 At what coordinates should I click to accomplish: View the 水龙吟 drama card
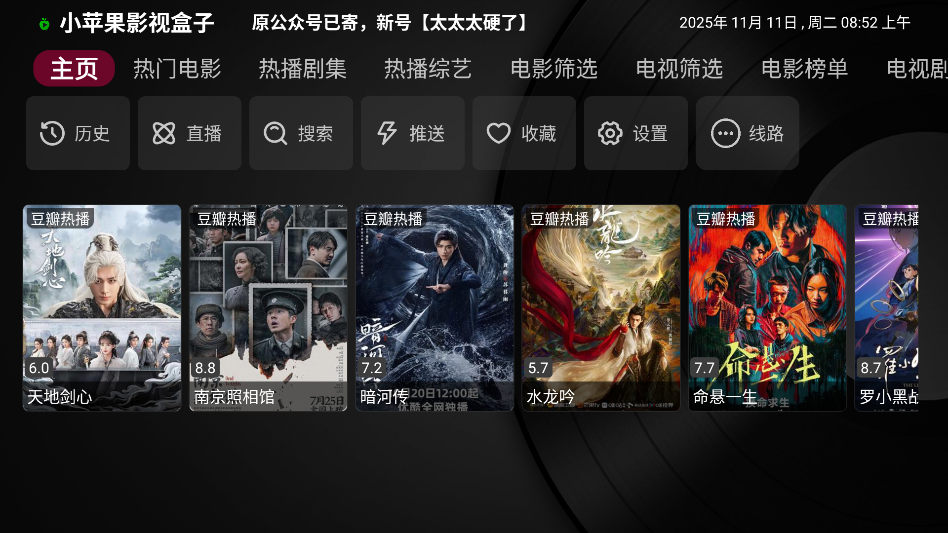point(601,307)
